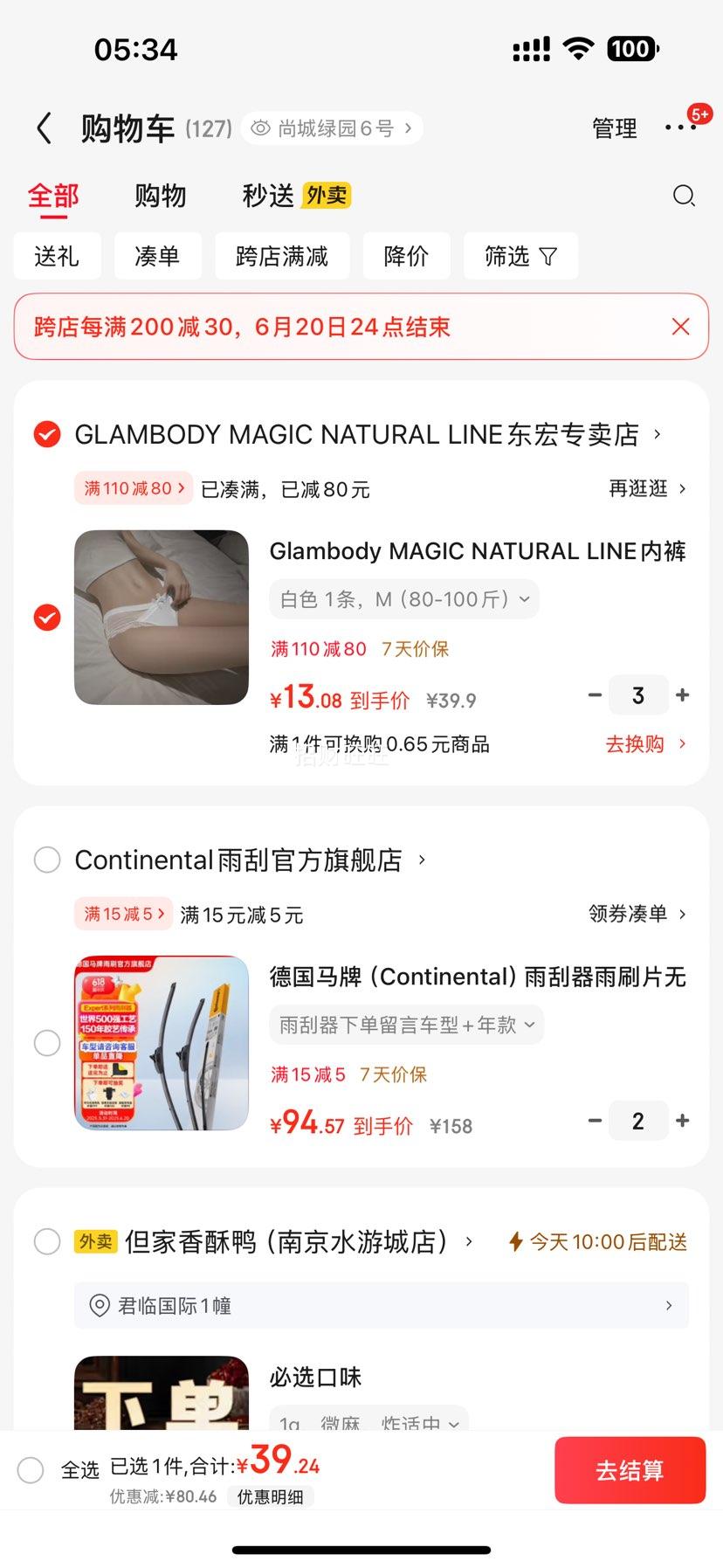This screenshot has height=1568, width=723.
Task: Increase Glambody 内裤 quantity by one
Action: pyautogui.click(x=683, y=695)
